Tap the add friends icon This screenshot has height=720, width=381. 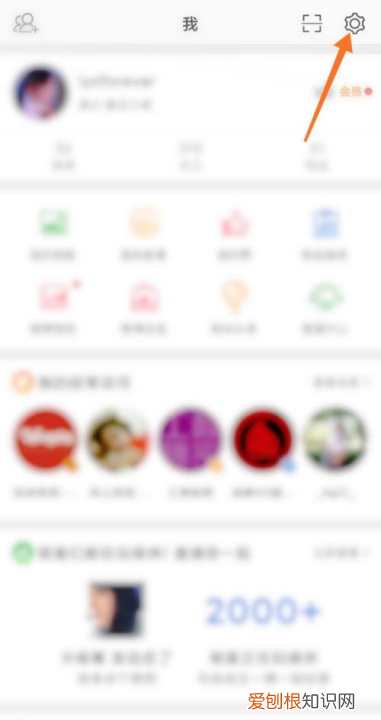pyautogui.click(x=26, y=23)
